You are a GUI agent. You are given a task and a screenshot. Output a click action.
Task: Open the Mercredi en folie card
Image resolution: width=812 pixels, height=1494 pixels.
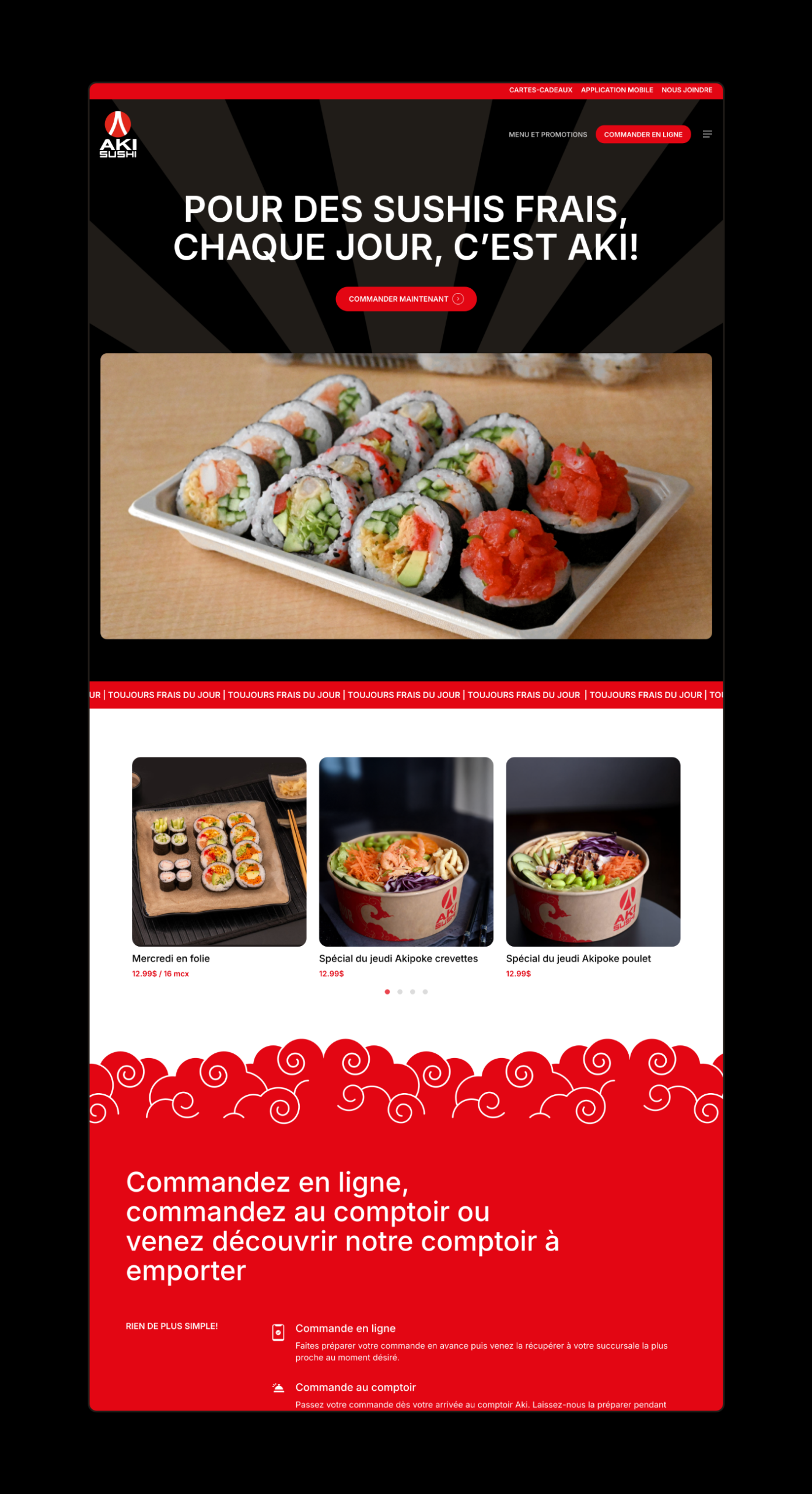tap(219, 851)
